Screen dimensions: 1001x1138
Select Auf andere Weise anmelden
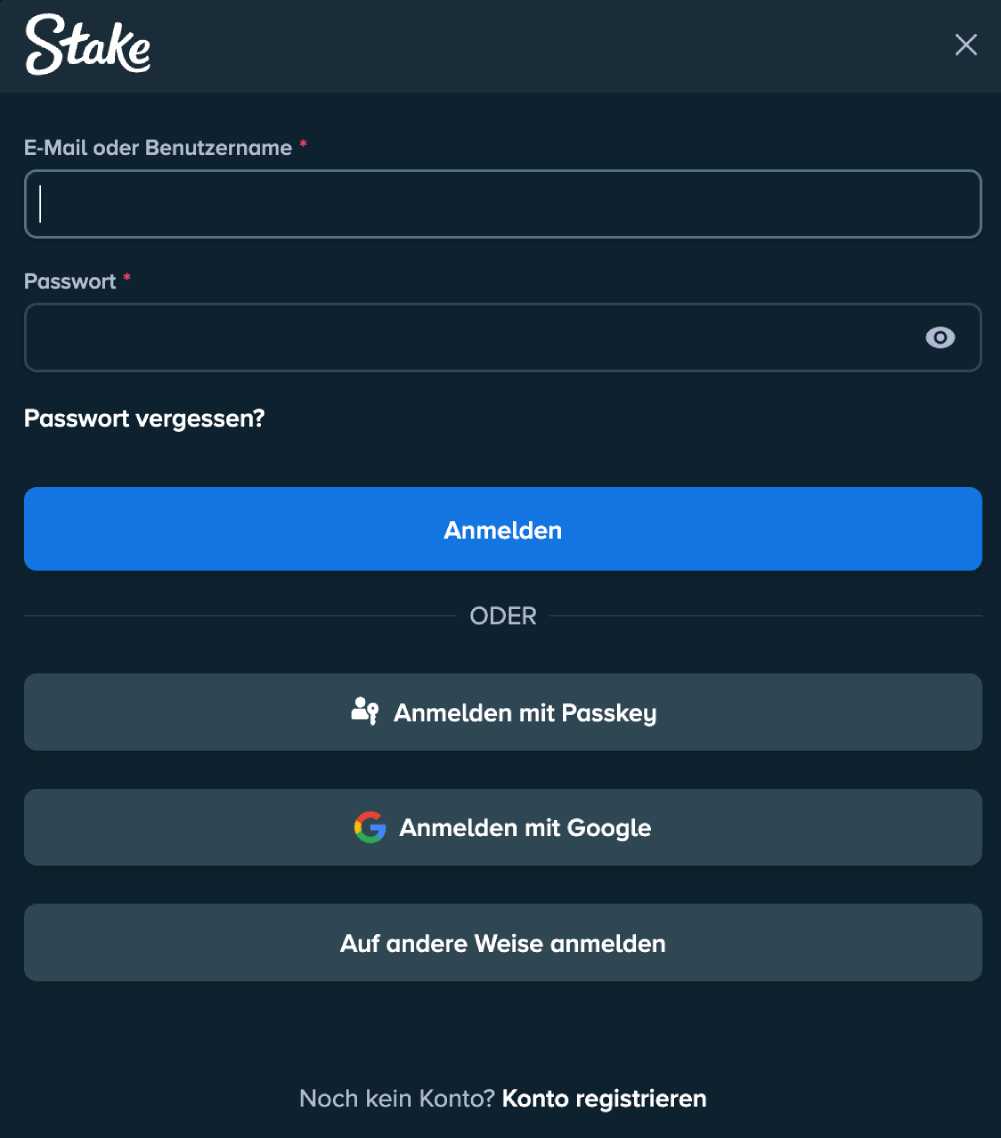click(502, 942)
